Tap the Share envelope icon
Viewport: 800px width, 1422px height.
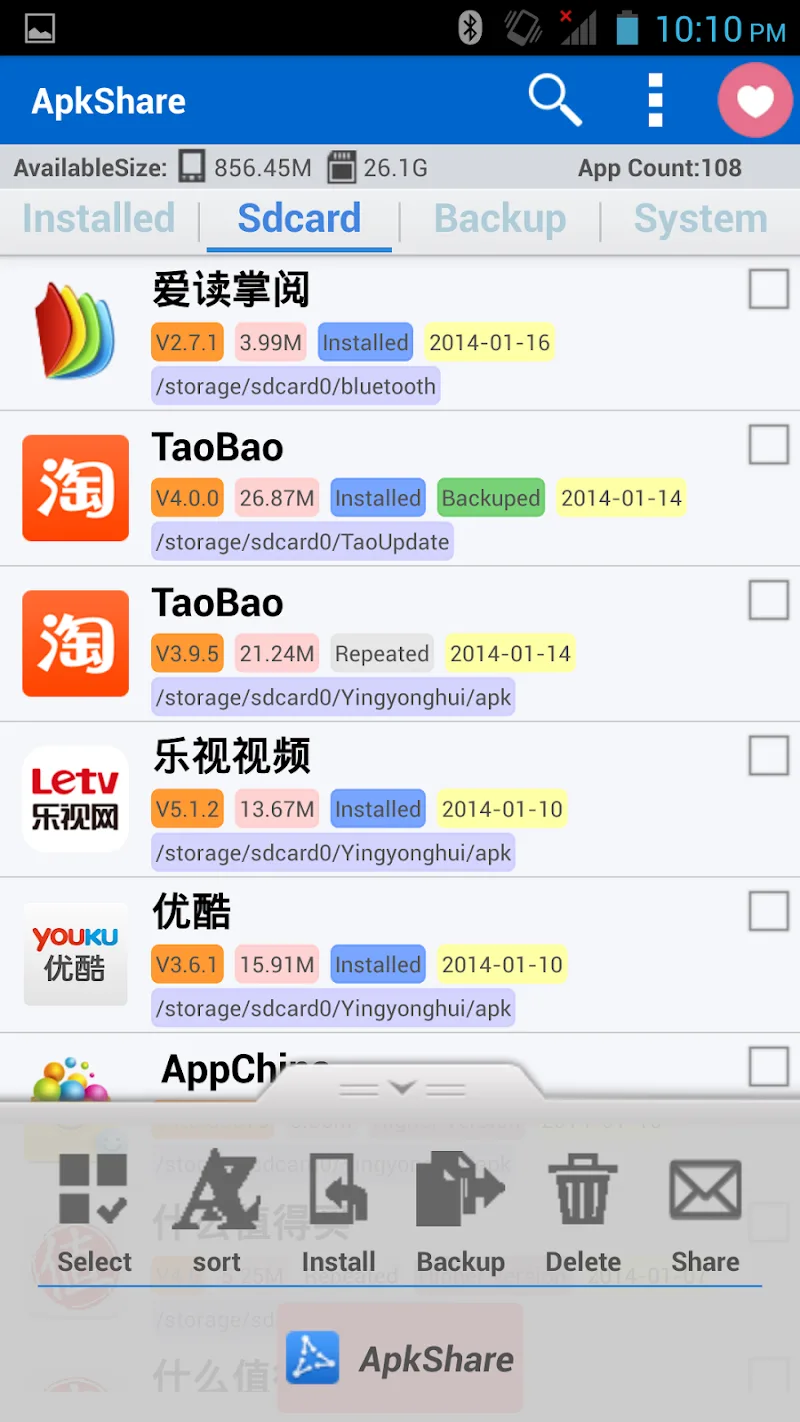pyautogui.click(x=705, y=1212)
